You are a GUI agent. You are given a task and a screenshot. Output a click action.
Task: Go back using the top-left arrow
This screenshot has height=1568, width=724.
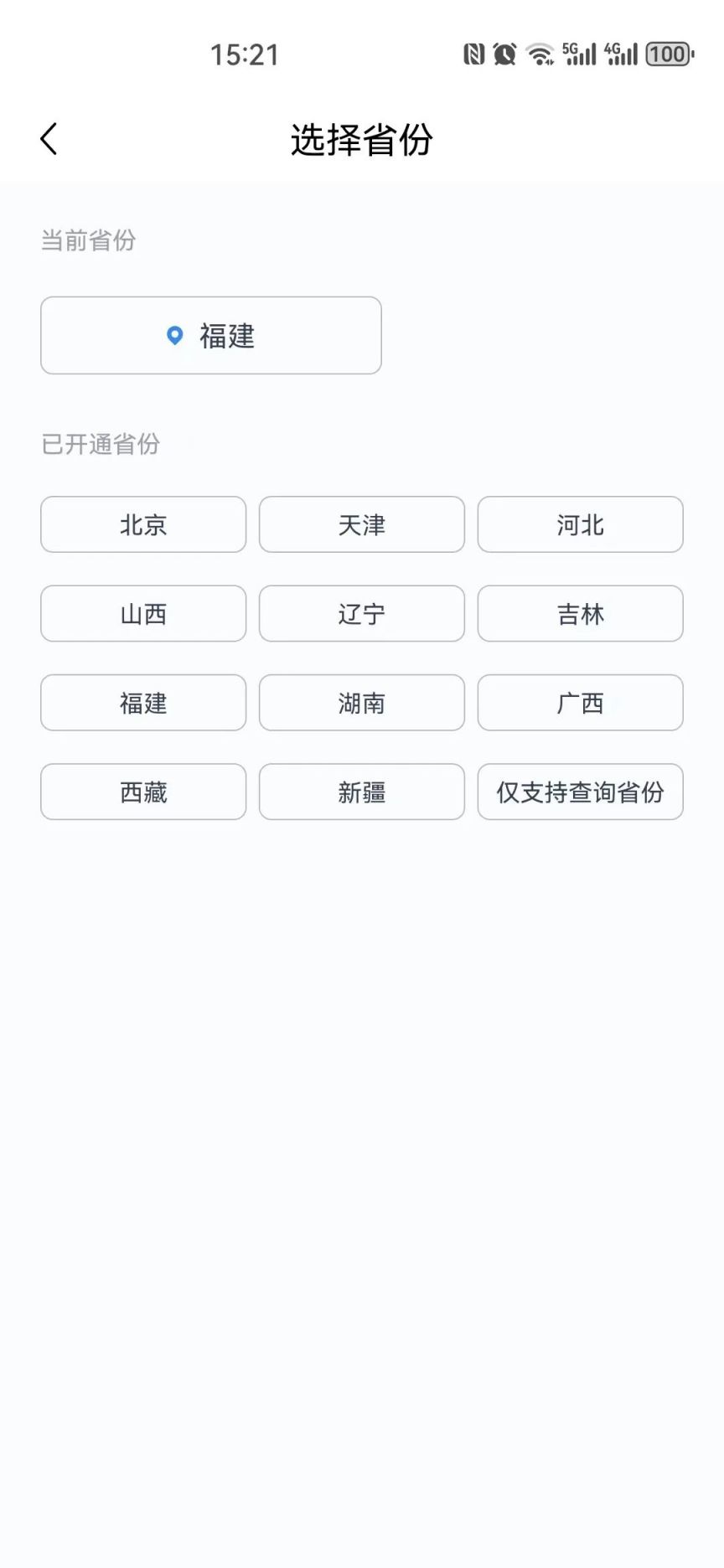pyautogui.click(x=49, y=139)
